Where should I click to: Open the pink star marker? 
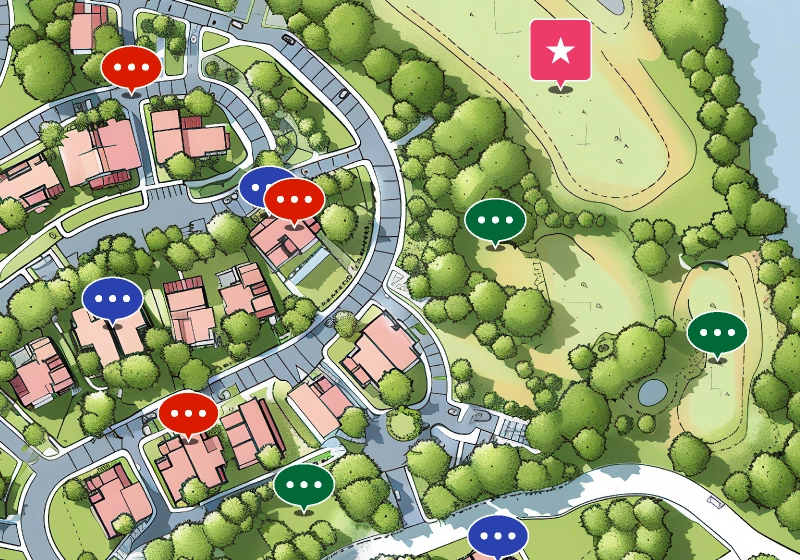coord(560,50)
